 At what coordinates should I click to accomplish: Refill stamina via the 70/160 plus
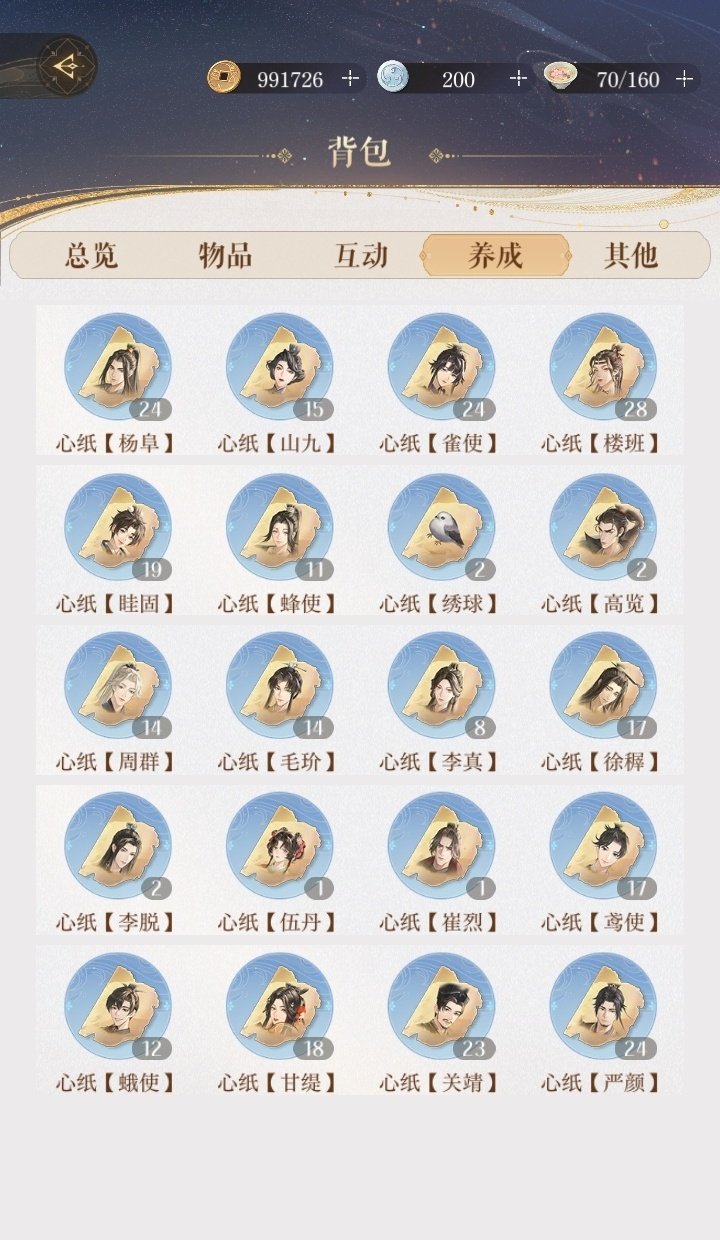684,79
